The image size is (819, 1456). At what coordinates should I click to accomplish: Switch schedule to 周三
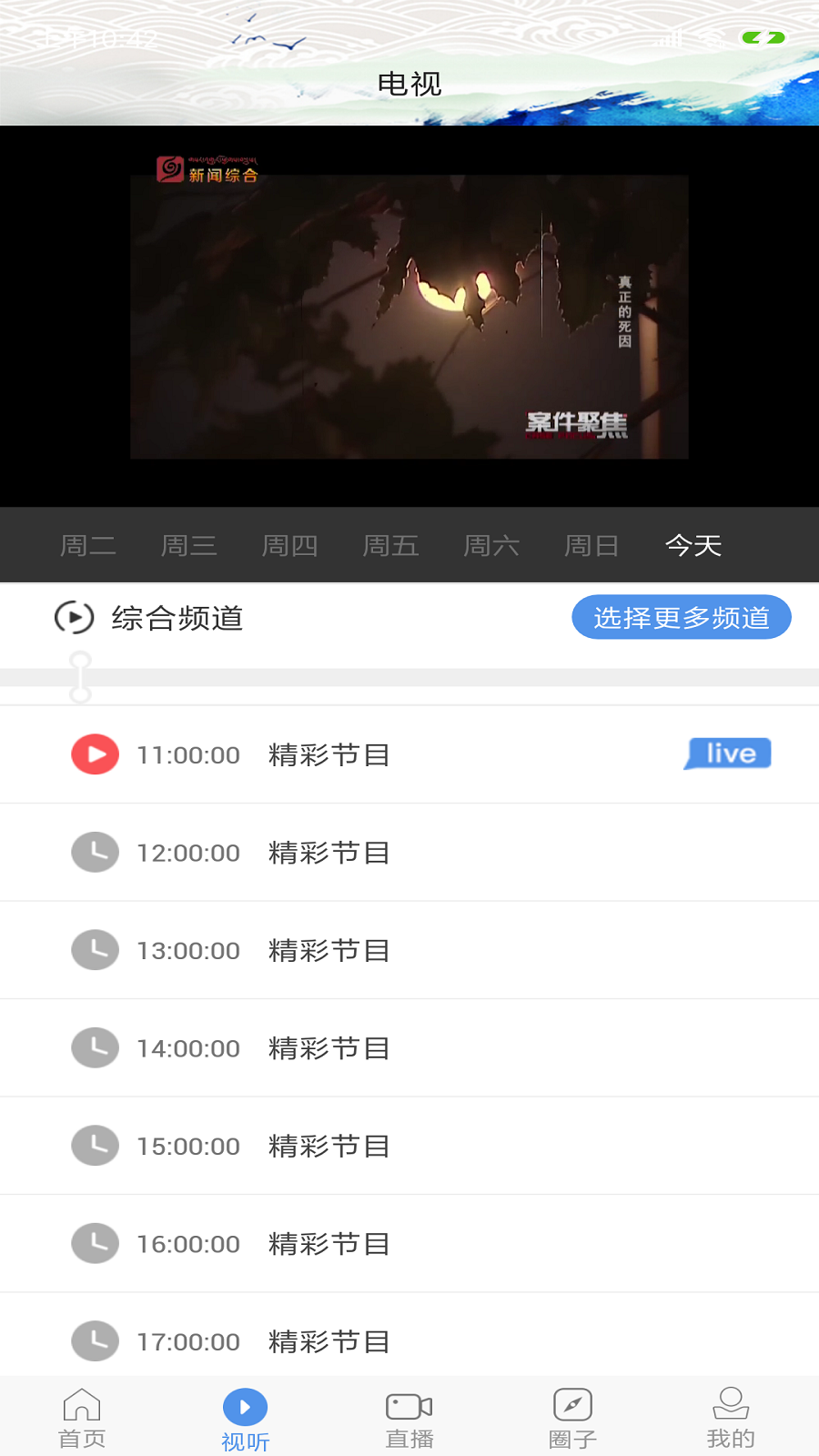[x=189, y=545]
